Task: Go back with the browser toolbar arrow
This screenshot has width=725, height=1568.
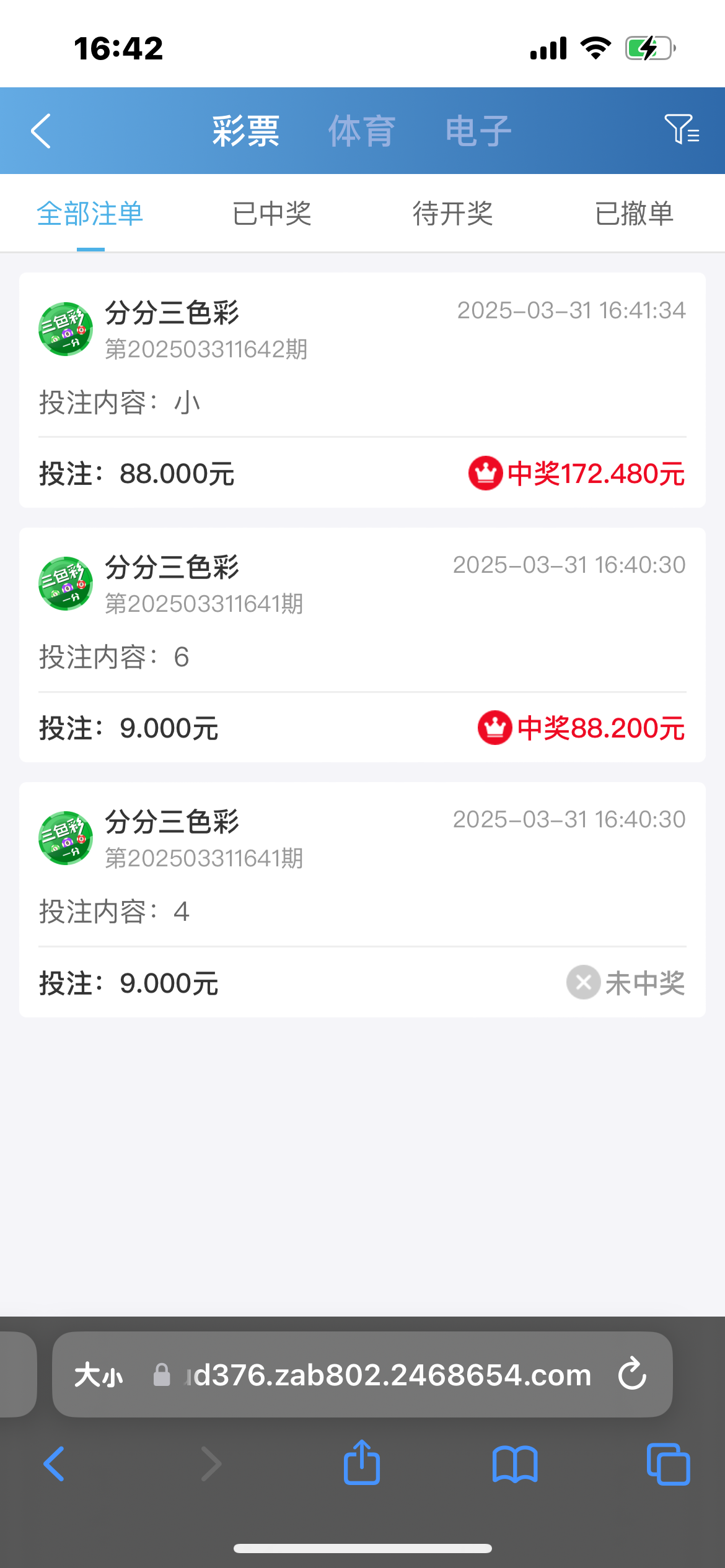Action: point(54,1463)
